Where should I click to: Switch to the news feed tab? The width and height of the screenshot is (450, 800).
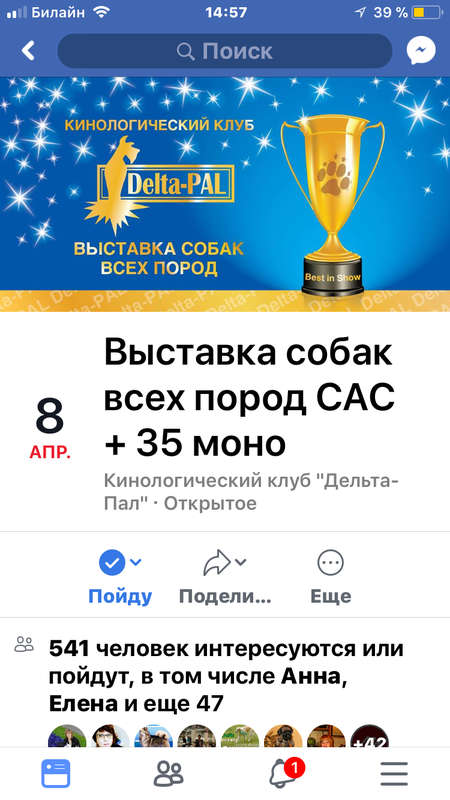coord(56,773)
